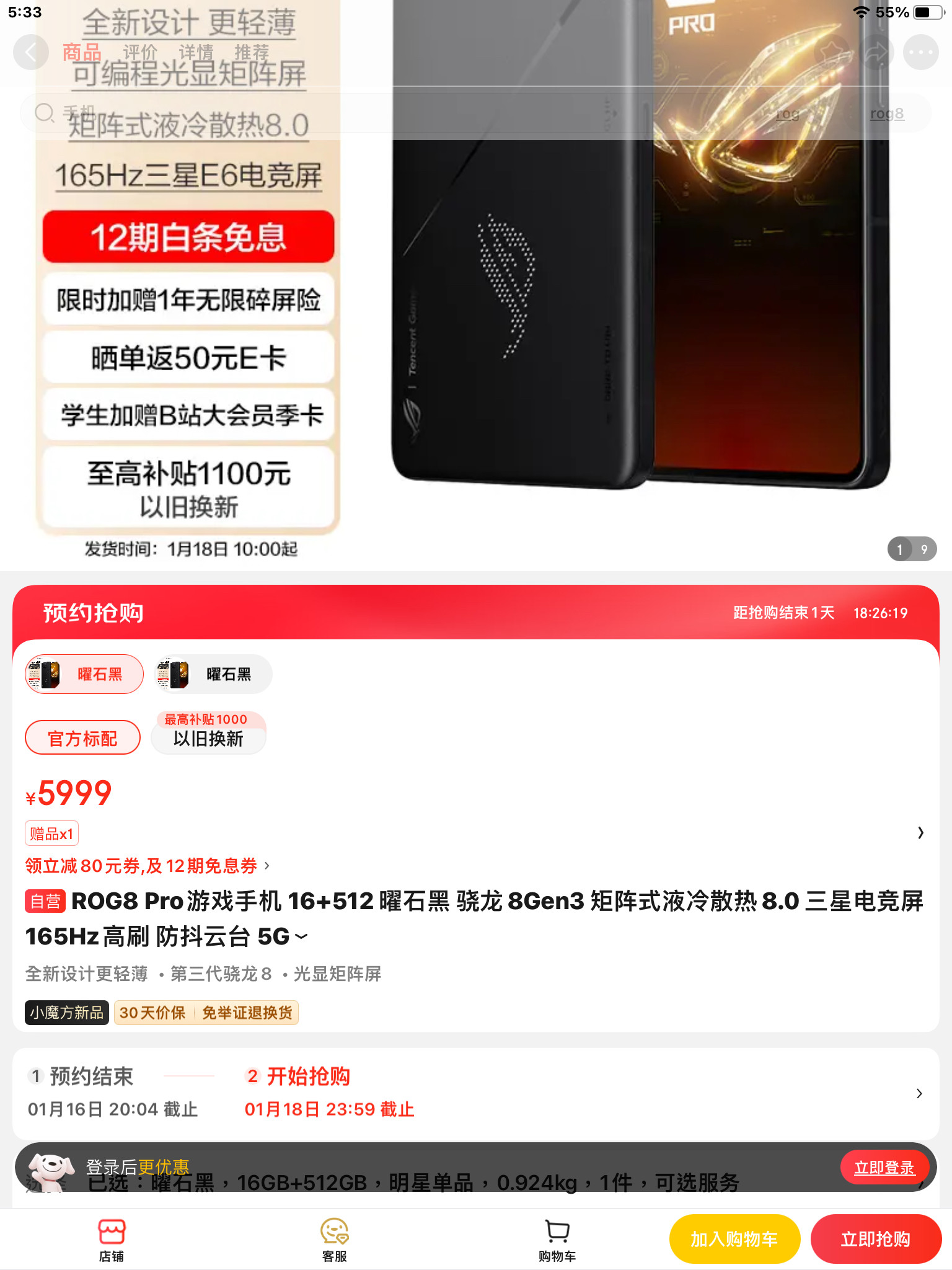Image resolution: width=952 pixels, height=1270 pixels.
Task: Switch to the 推荐 tab
Action: (252, 53)
